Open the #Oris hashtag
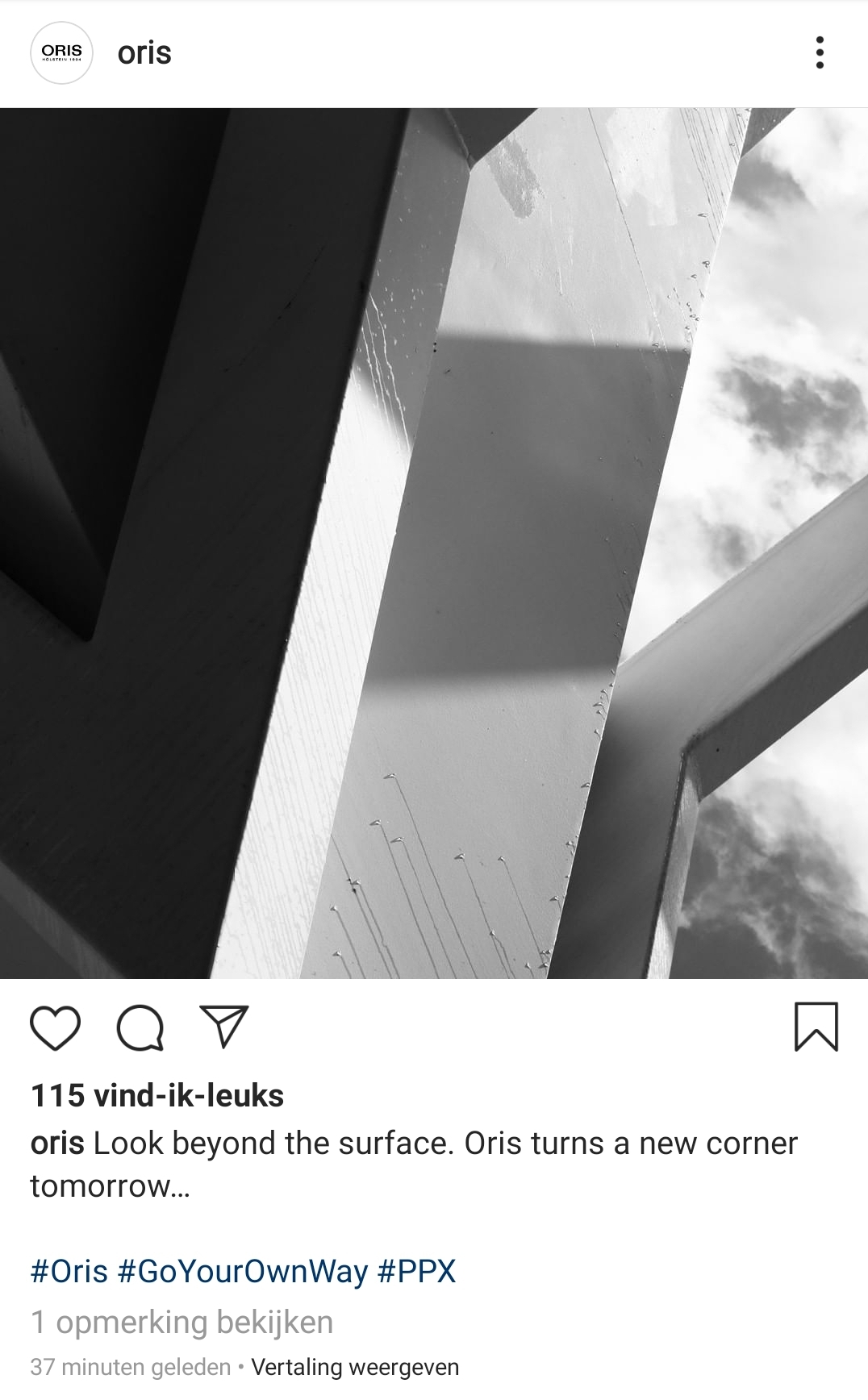 [x=69, y=1272]
